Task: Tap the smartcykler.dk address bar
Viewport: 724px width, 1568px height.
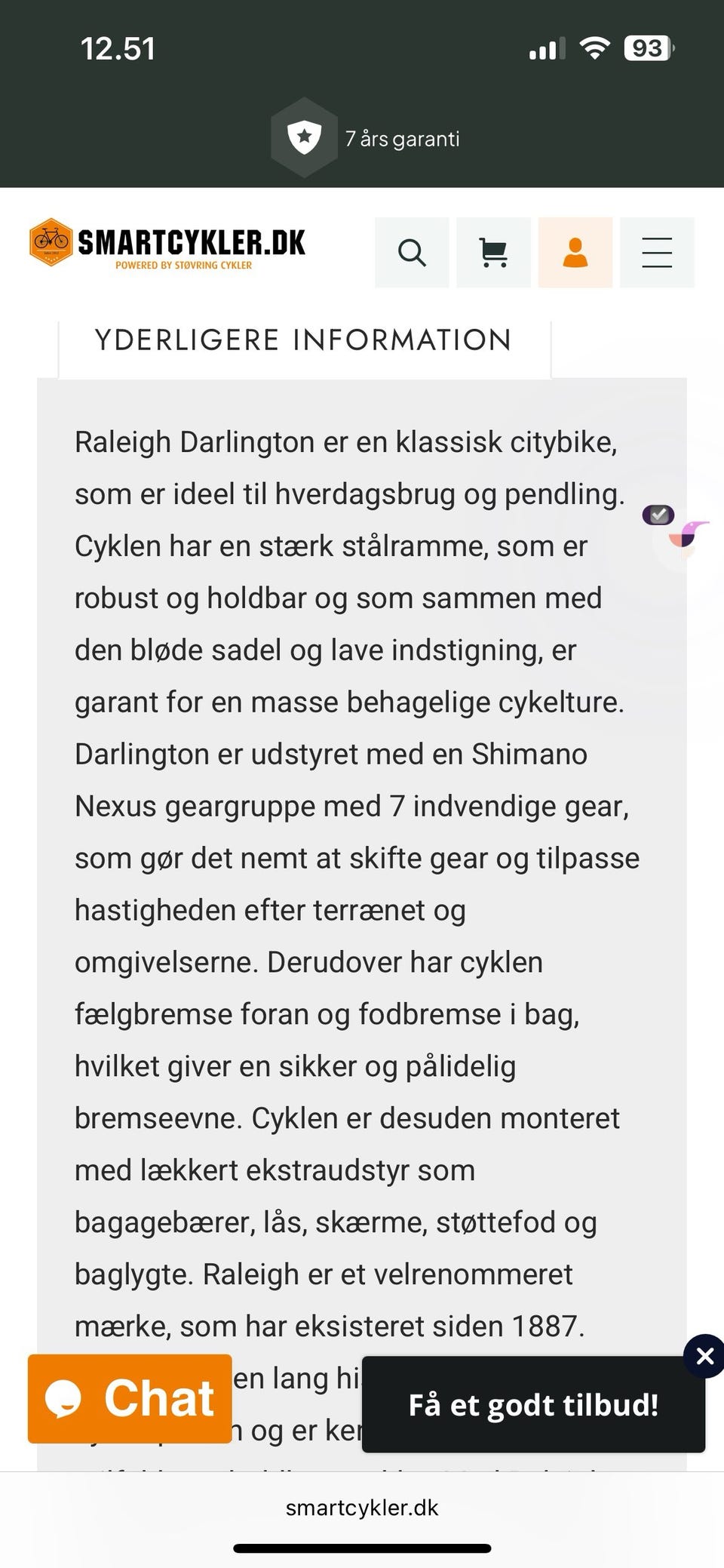Action: pyautogui.click(x=361, y=1507)
